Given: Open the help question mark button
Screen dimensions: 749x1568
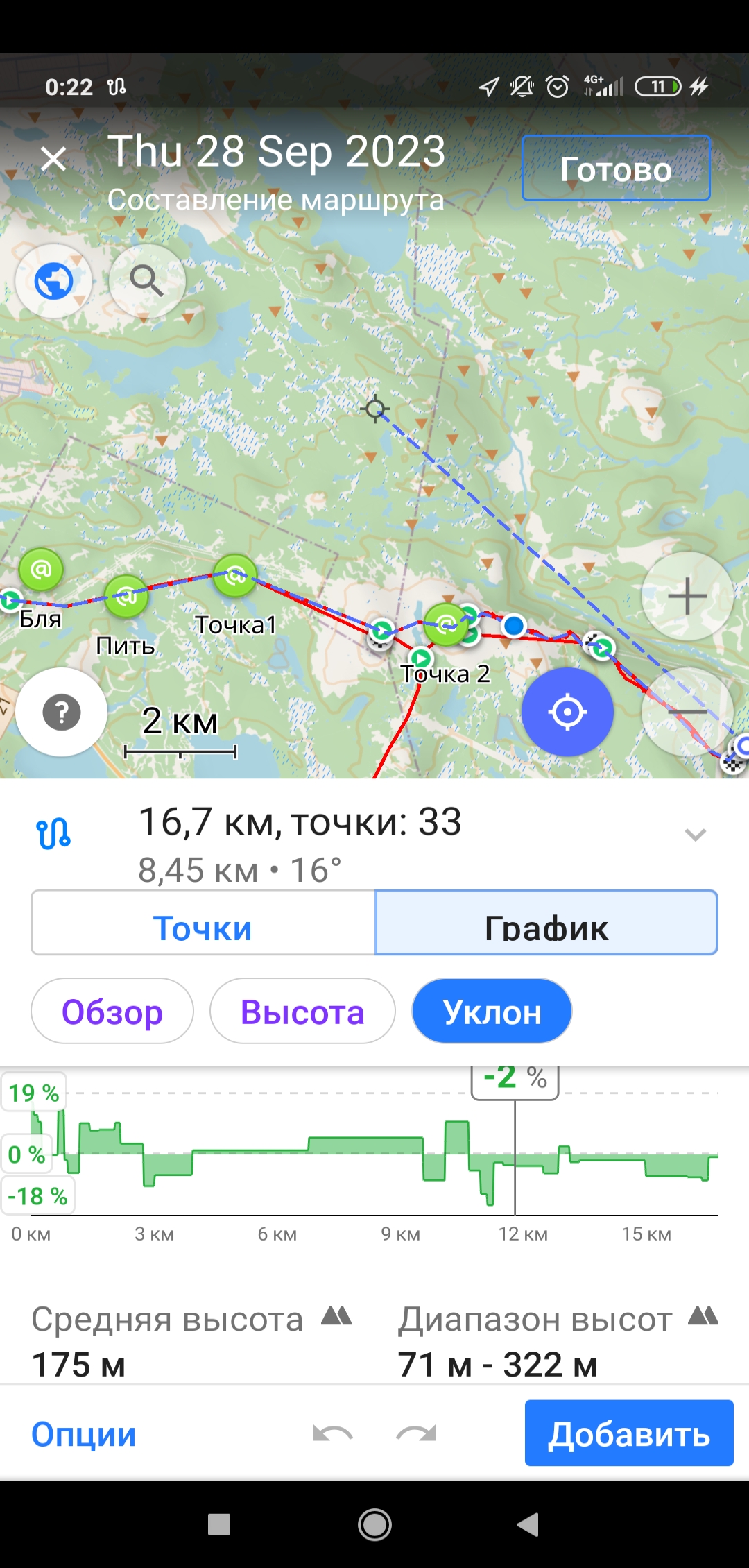Looking at the screenshot, I should (62, 712).
